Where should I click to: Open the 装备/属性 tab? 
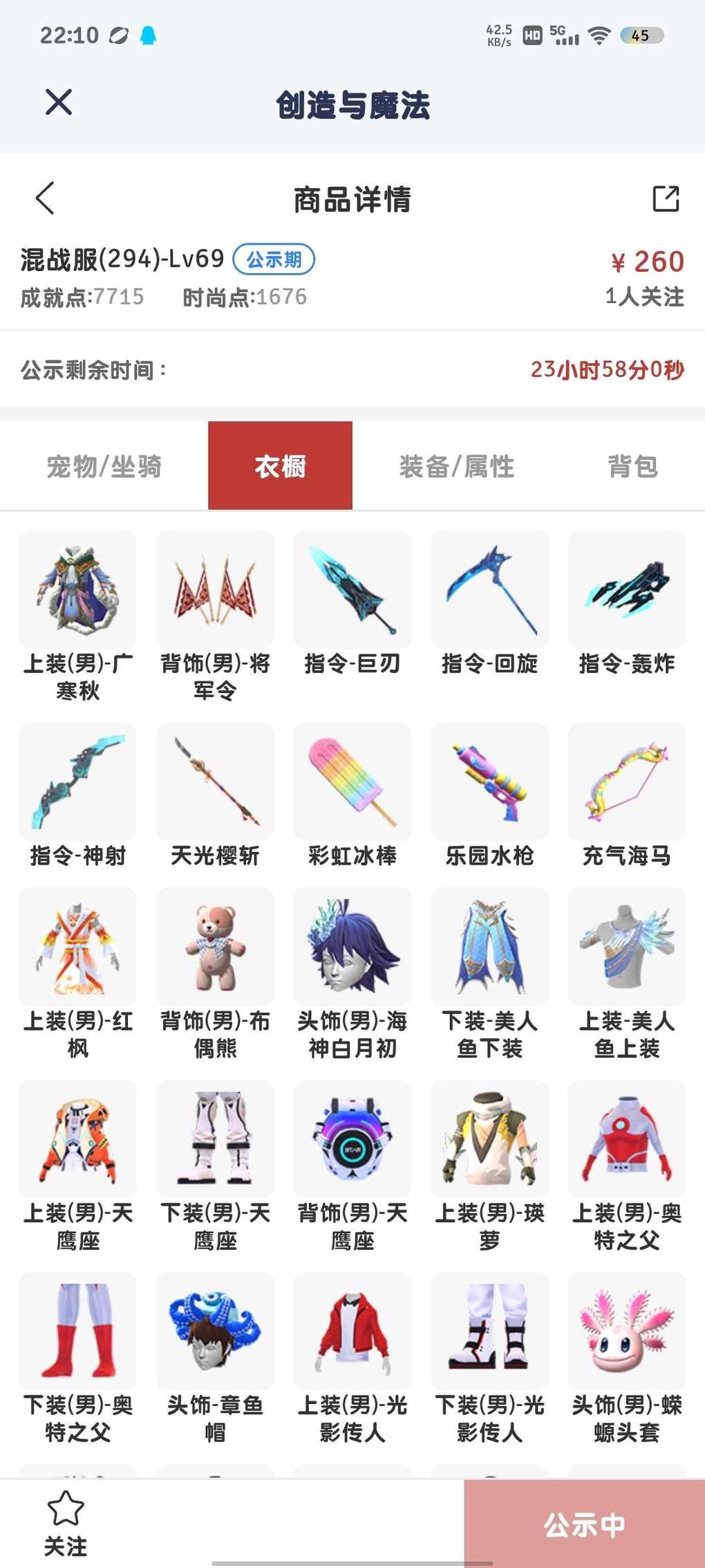456,466
